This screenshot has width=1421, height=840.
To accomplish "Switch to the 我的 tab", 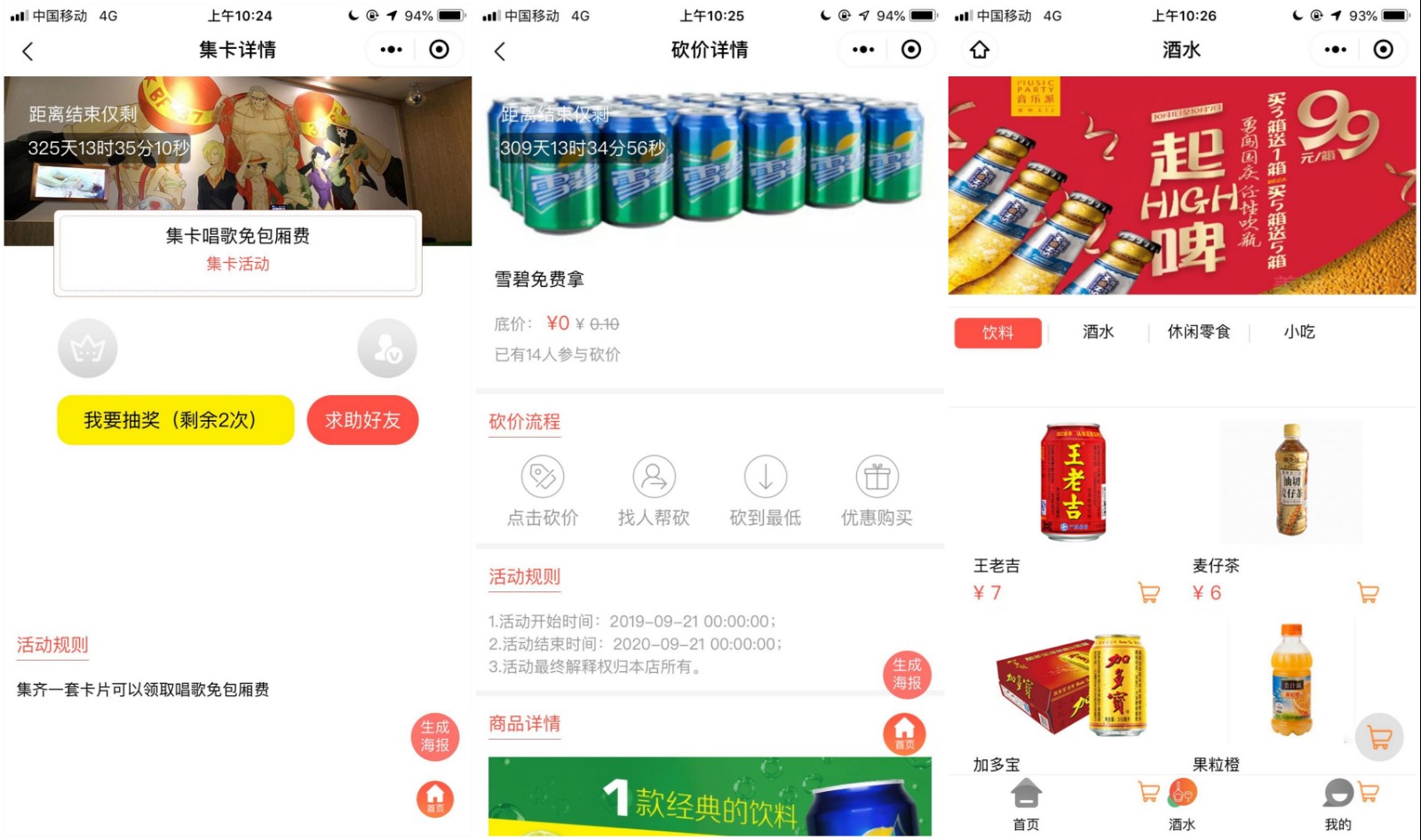I will pos(1338,804).
